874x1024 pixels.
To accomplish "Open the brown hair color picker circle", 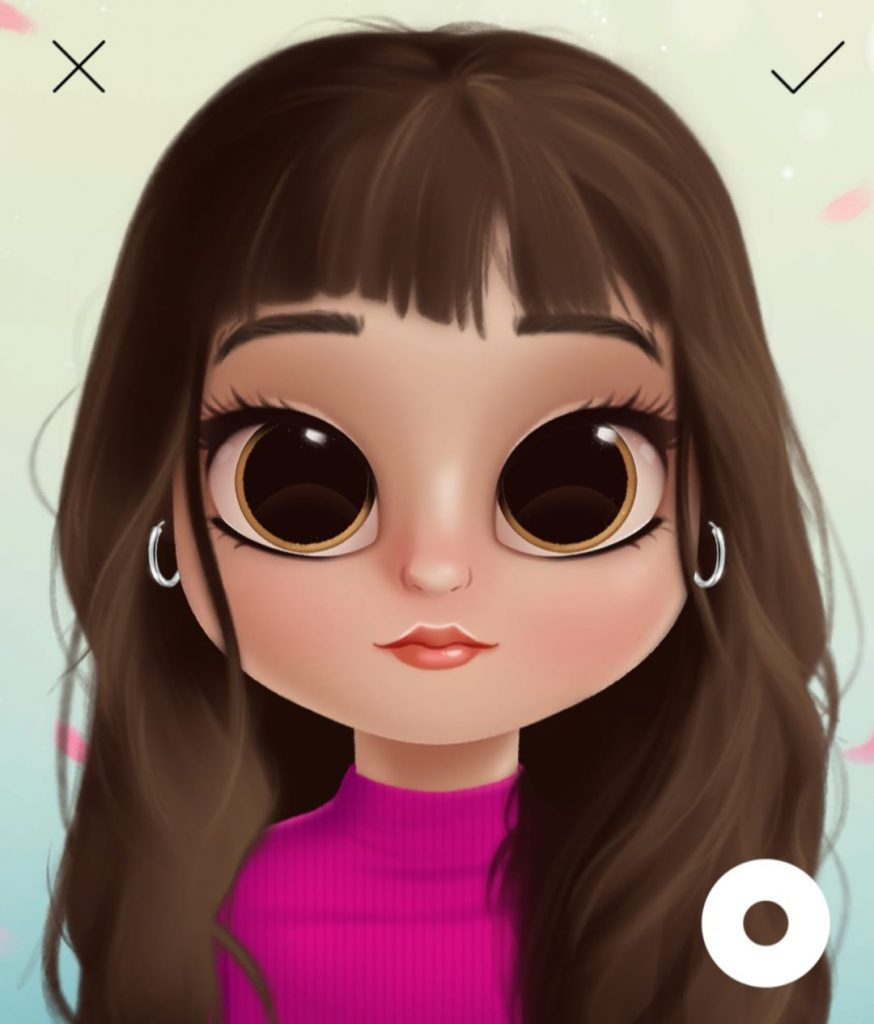I will click(x=765, y=922).
